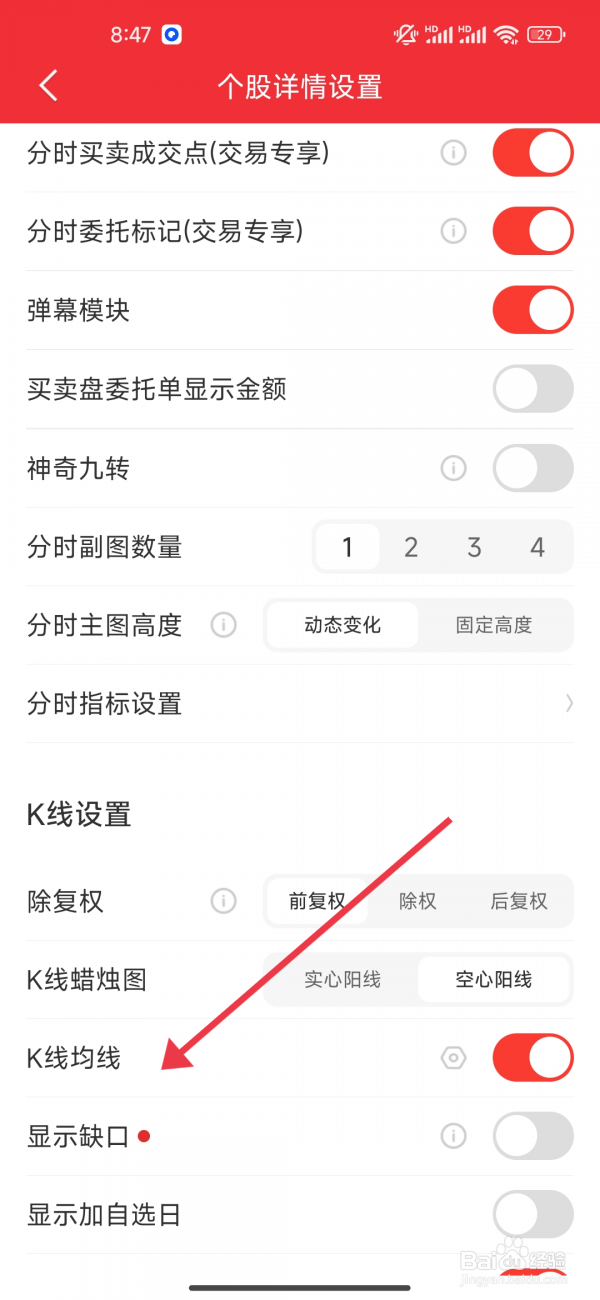Enable 买卖盘委托单显示金额
Screen dimensions: 600x1300
(x=533, y=389)
